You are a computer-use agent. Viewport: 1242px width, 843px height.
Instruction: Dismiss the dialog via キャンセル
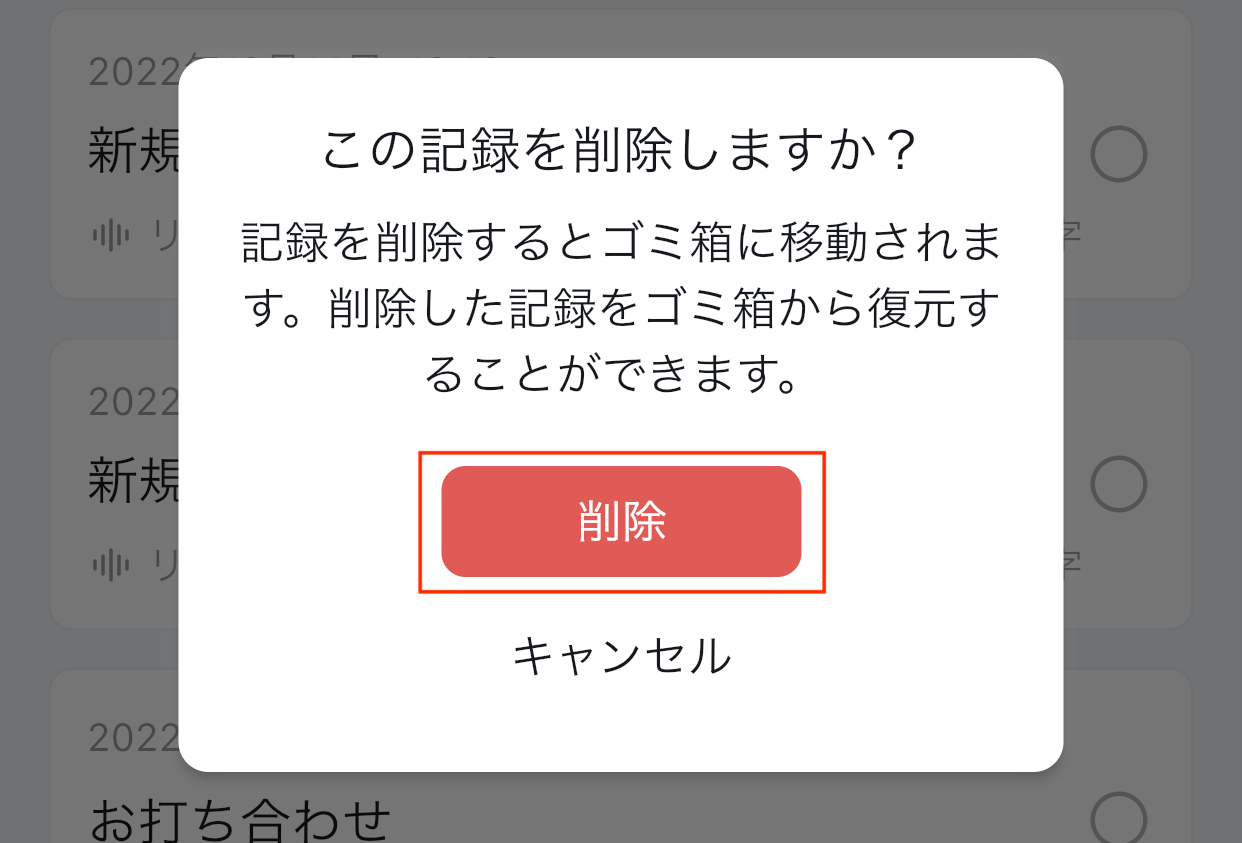[621, 657]
